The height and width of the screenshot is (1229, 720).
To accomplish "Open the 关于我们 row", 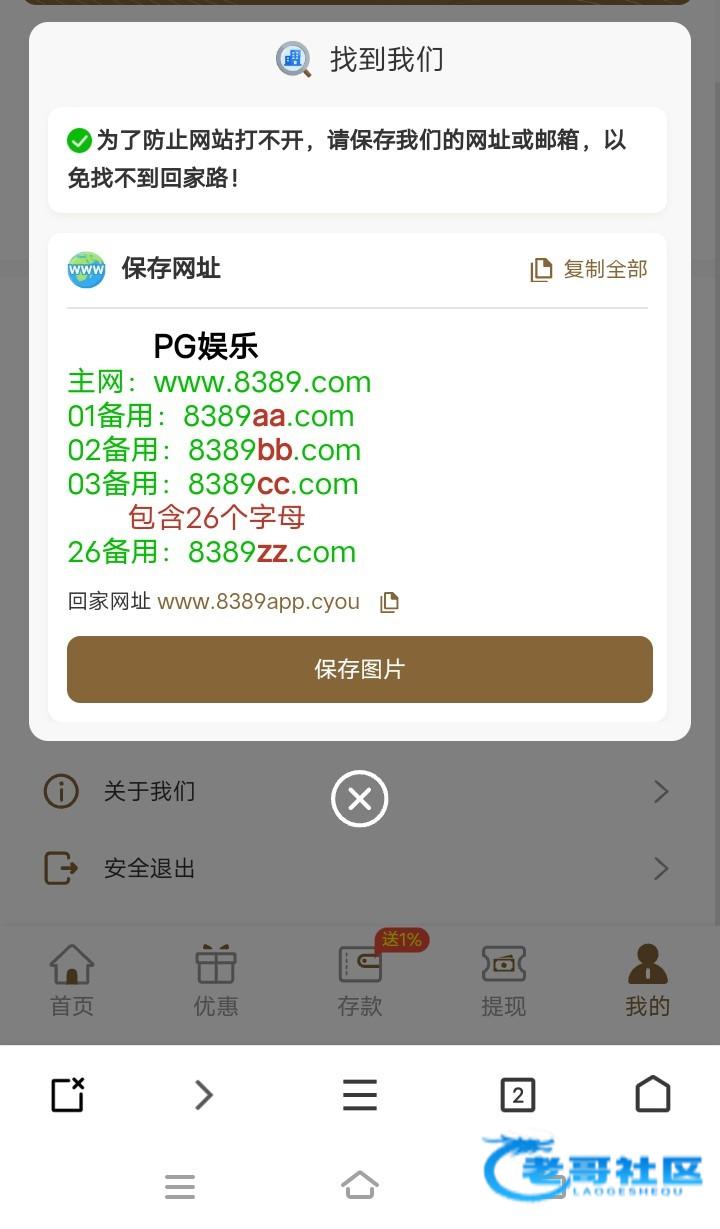I will point(360,792).
